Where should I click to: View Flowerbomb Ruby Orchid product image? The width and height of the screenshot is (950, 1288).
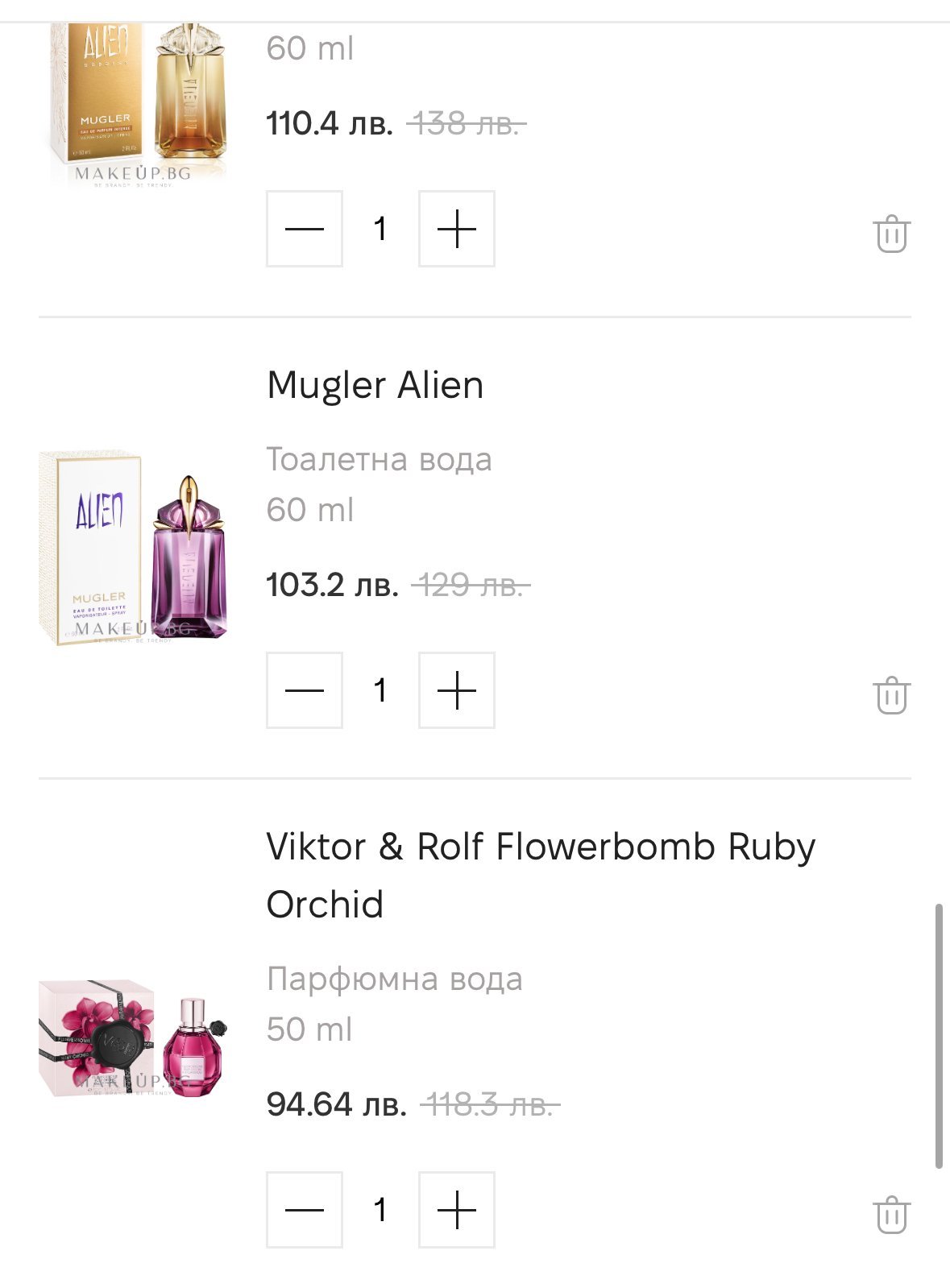[x=134, y=1039]
